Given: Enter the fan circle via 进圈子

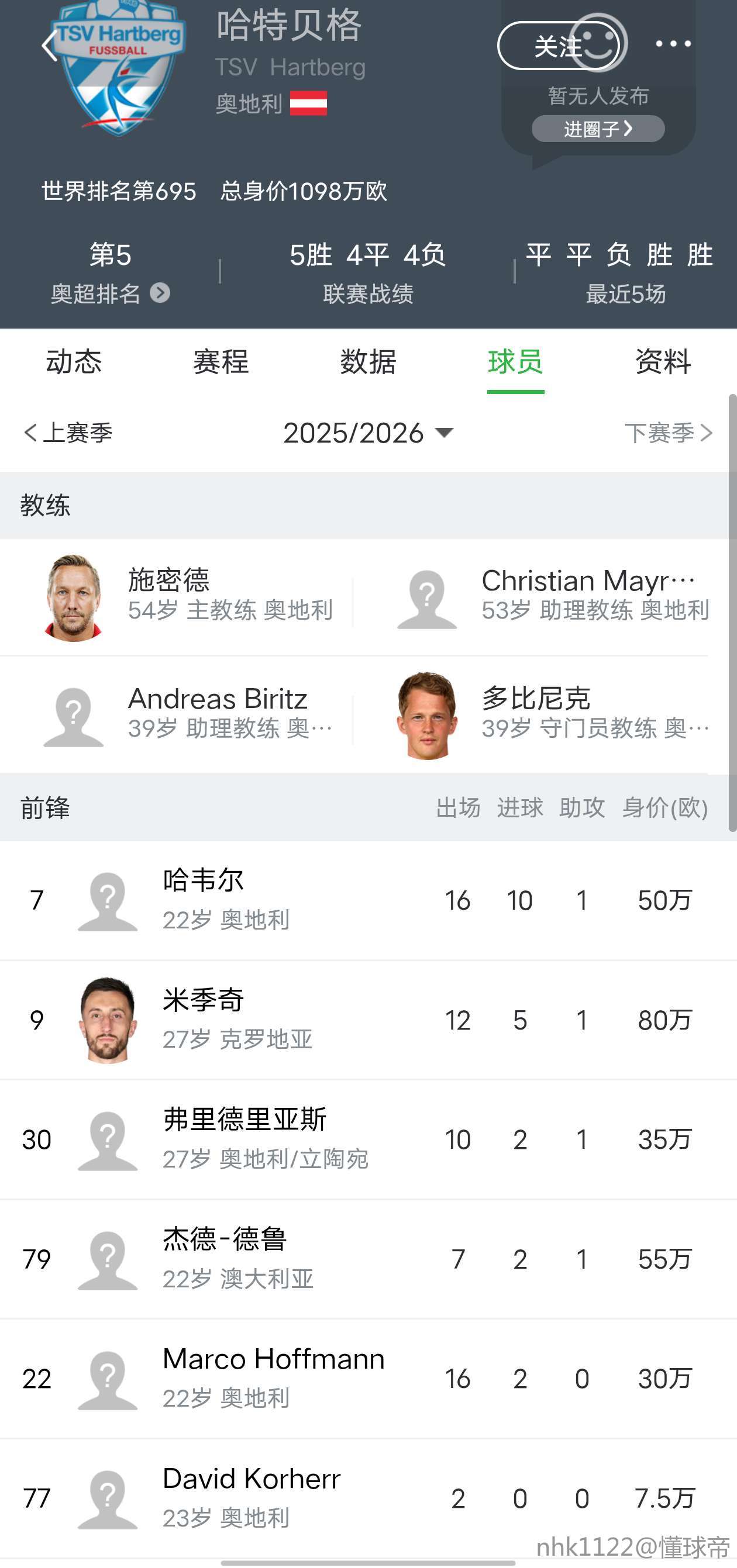Looking at the screenshot, I should coord(598,129).
